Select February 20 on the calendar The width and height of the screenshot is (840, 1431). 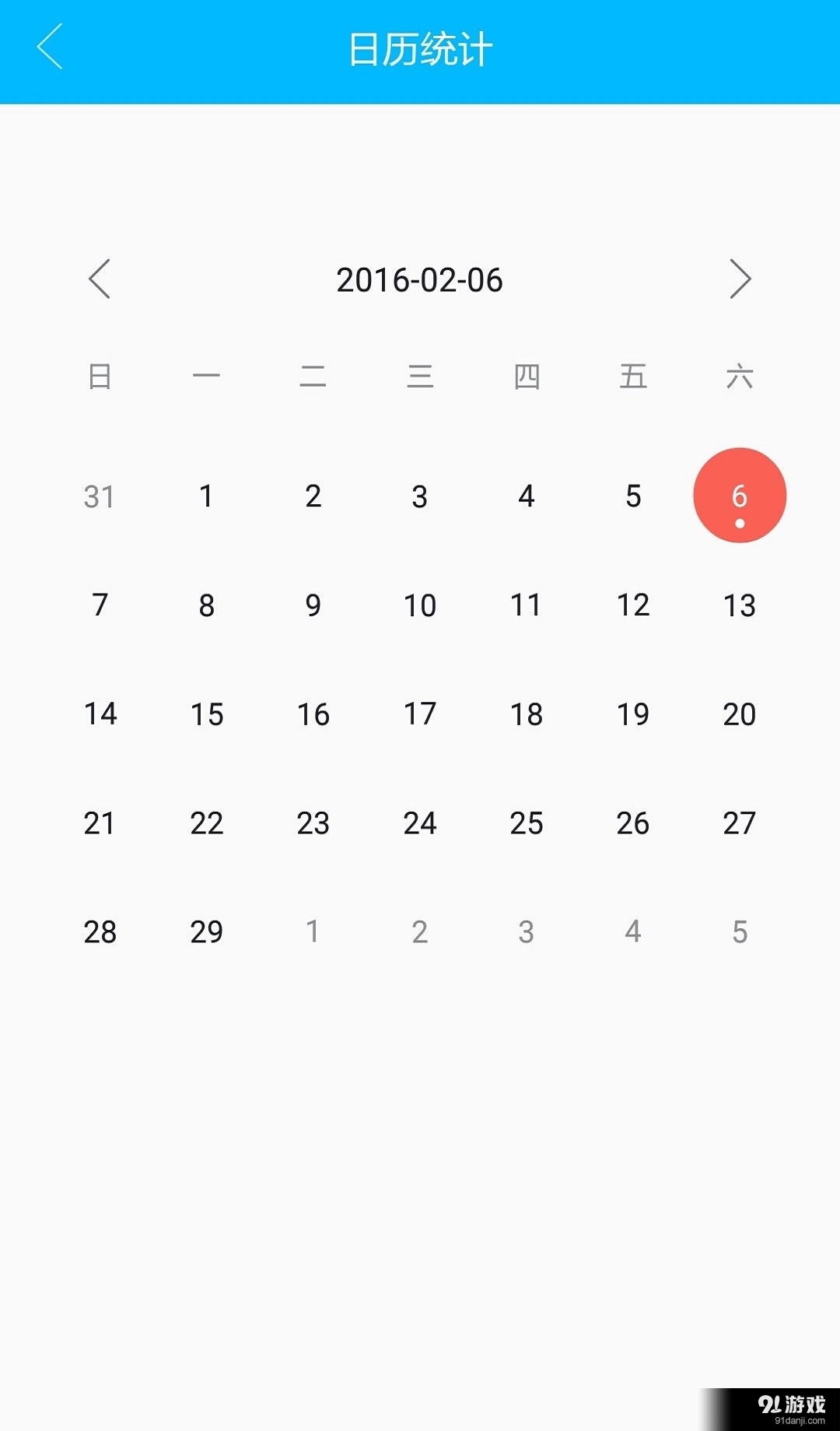click(x=739, y=714)
